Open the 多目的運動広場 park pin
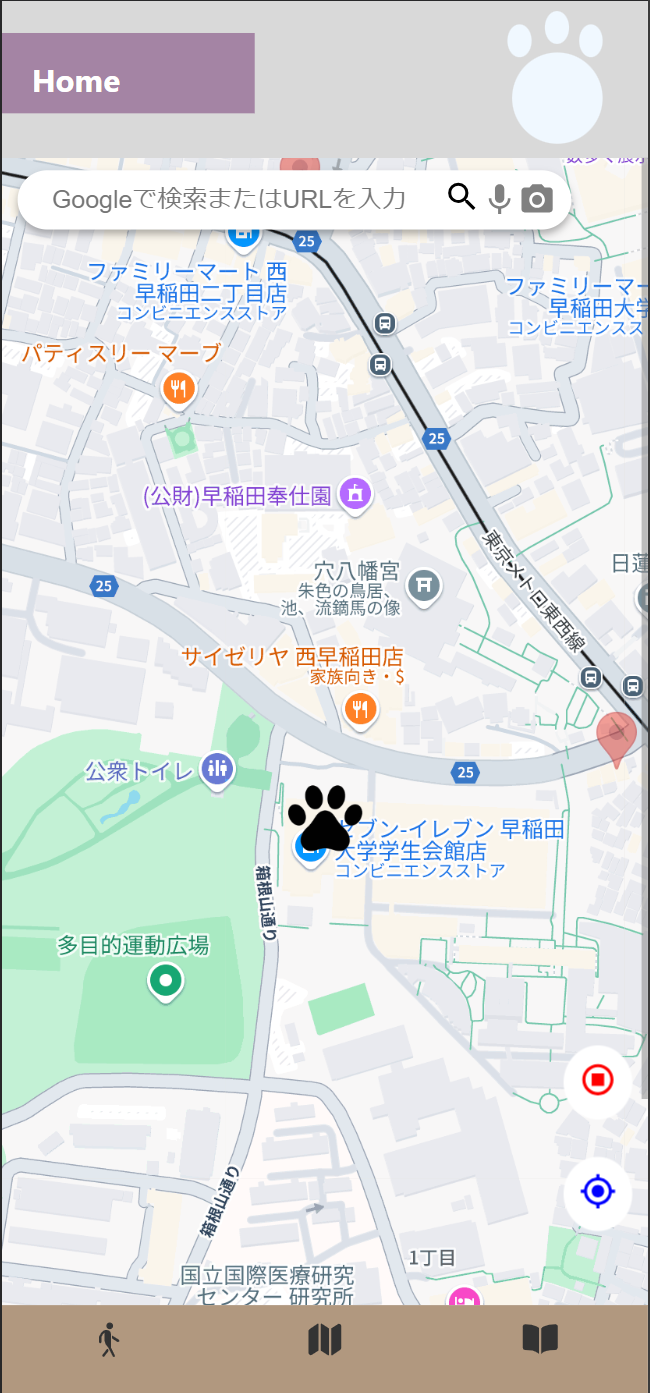 coord(166,980)
